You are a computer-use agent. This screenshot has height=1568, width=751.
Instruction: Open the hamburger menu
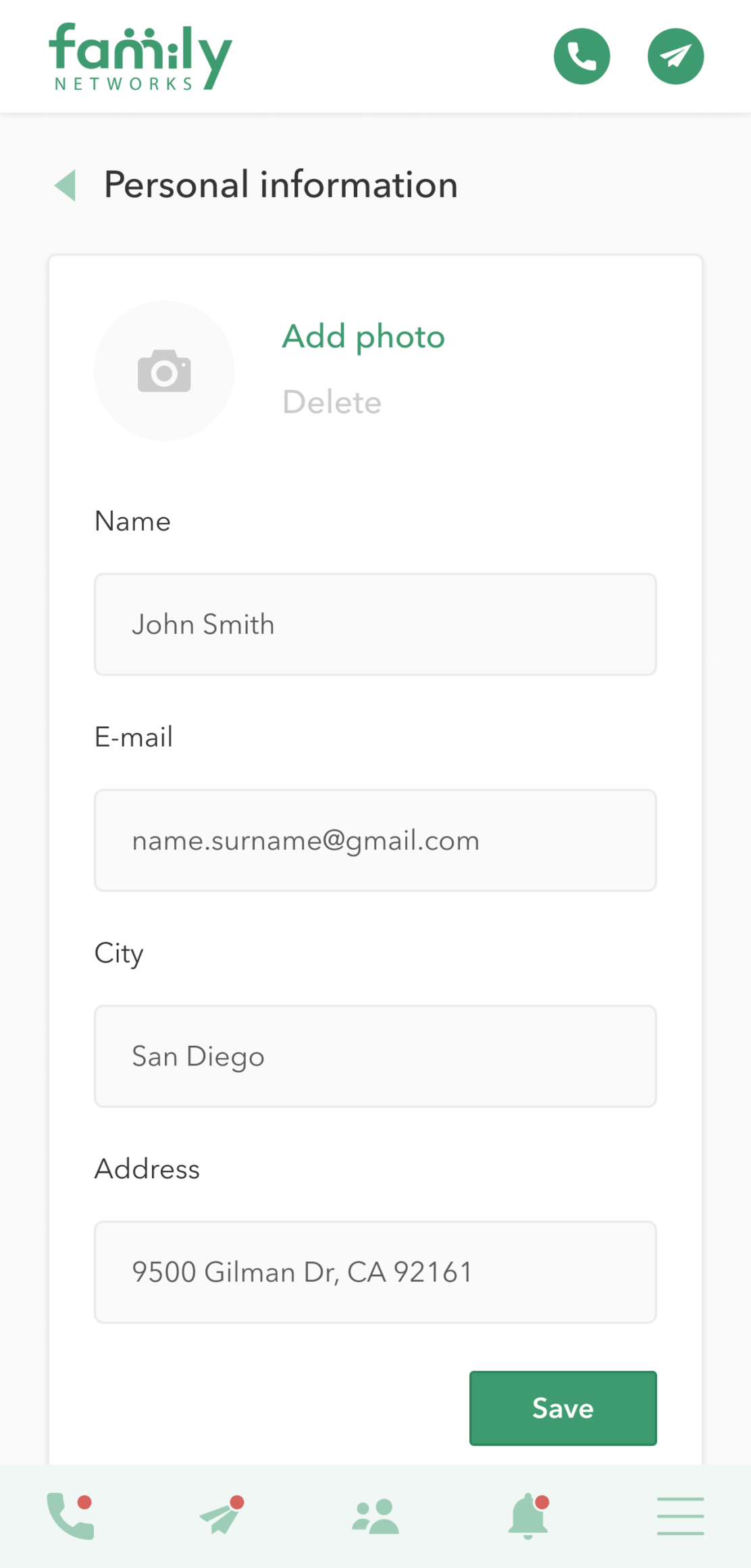point(680,1516)
